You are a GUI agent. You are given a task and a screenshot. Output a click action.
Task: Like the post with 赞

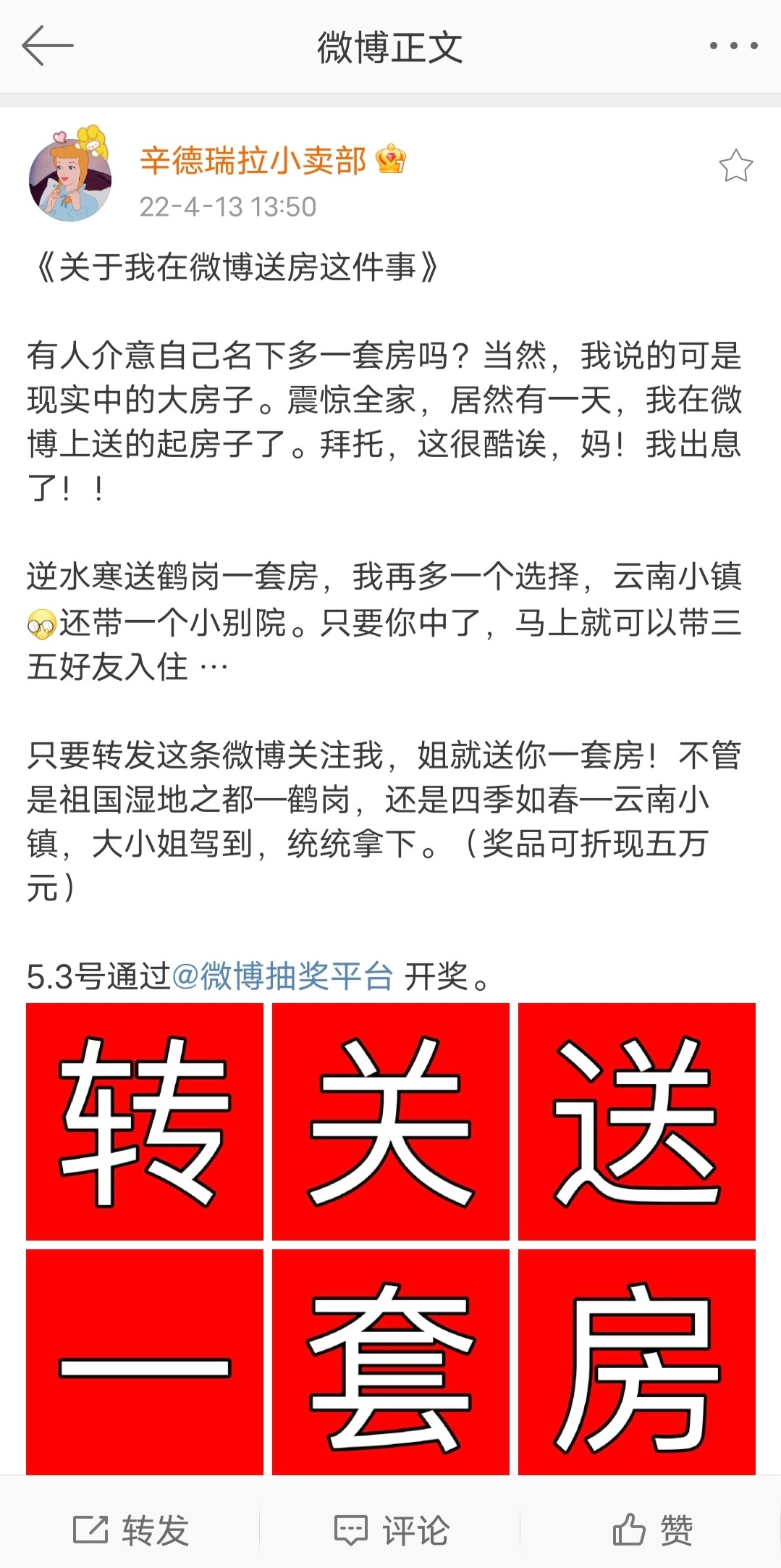652,1530
